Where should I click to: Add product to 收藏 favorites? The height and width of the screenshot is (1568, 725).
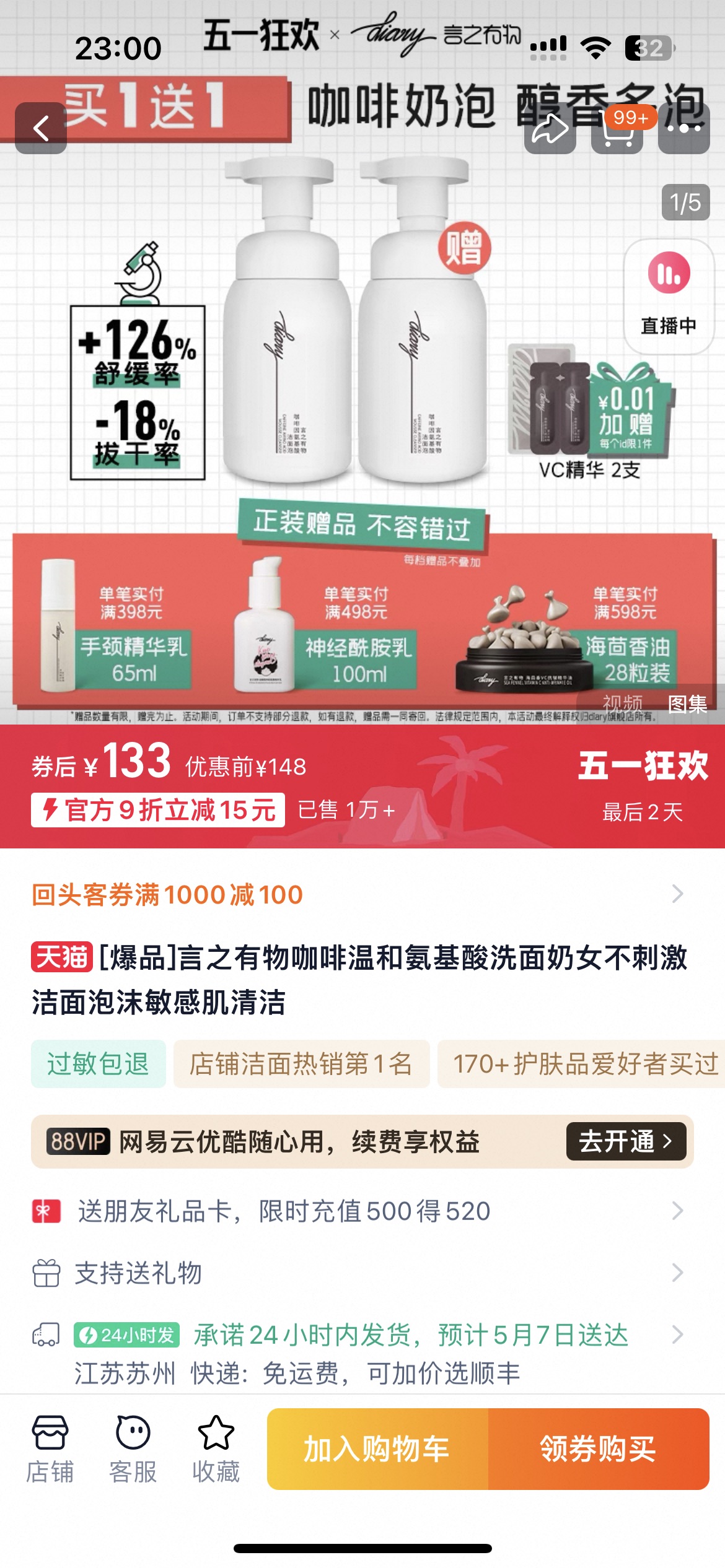[x=216, y=1449]
